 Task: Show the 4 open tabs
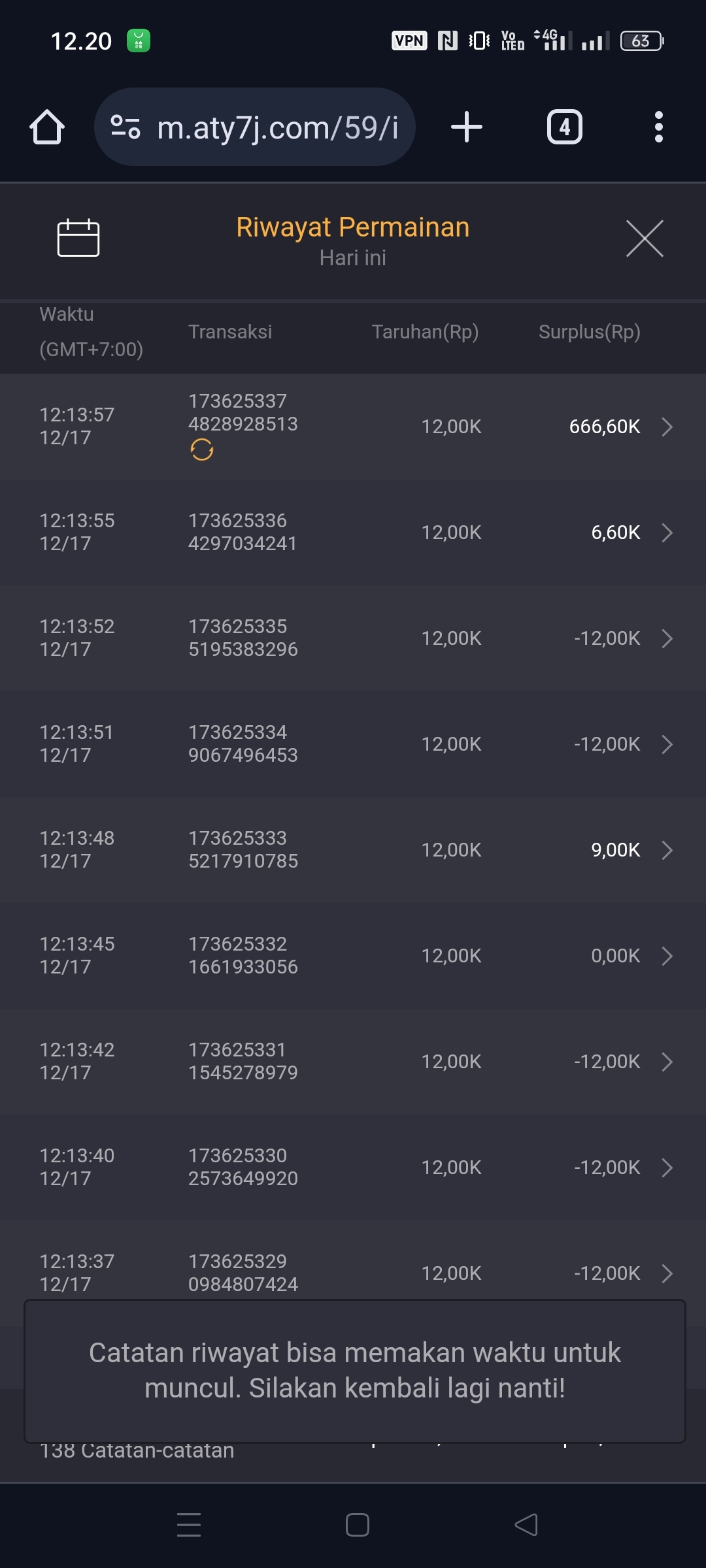(564, 127)
